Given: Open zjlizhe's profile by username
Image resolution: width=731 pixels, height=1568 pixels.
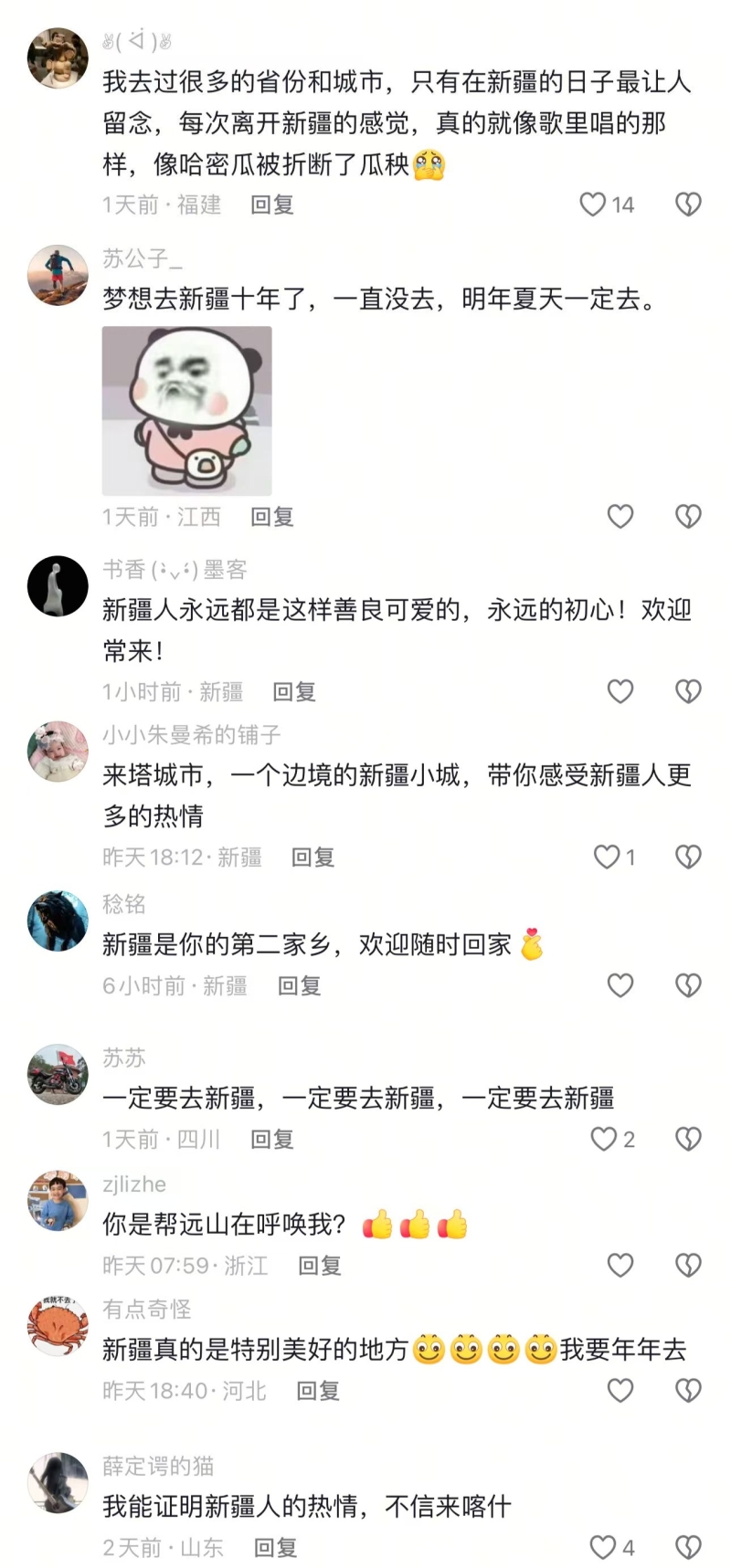Looking at the screenshot, I should click(134, 1184).
